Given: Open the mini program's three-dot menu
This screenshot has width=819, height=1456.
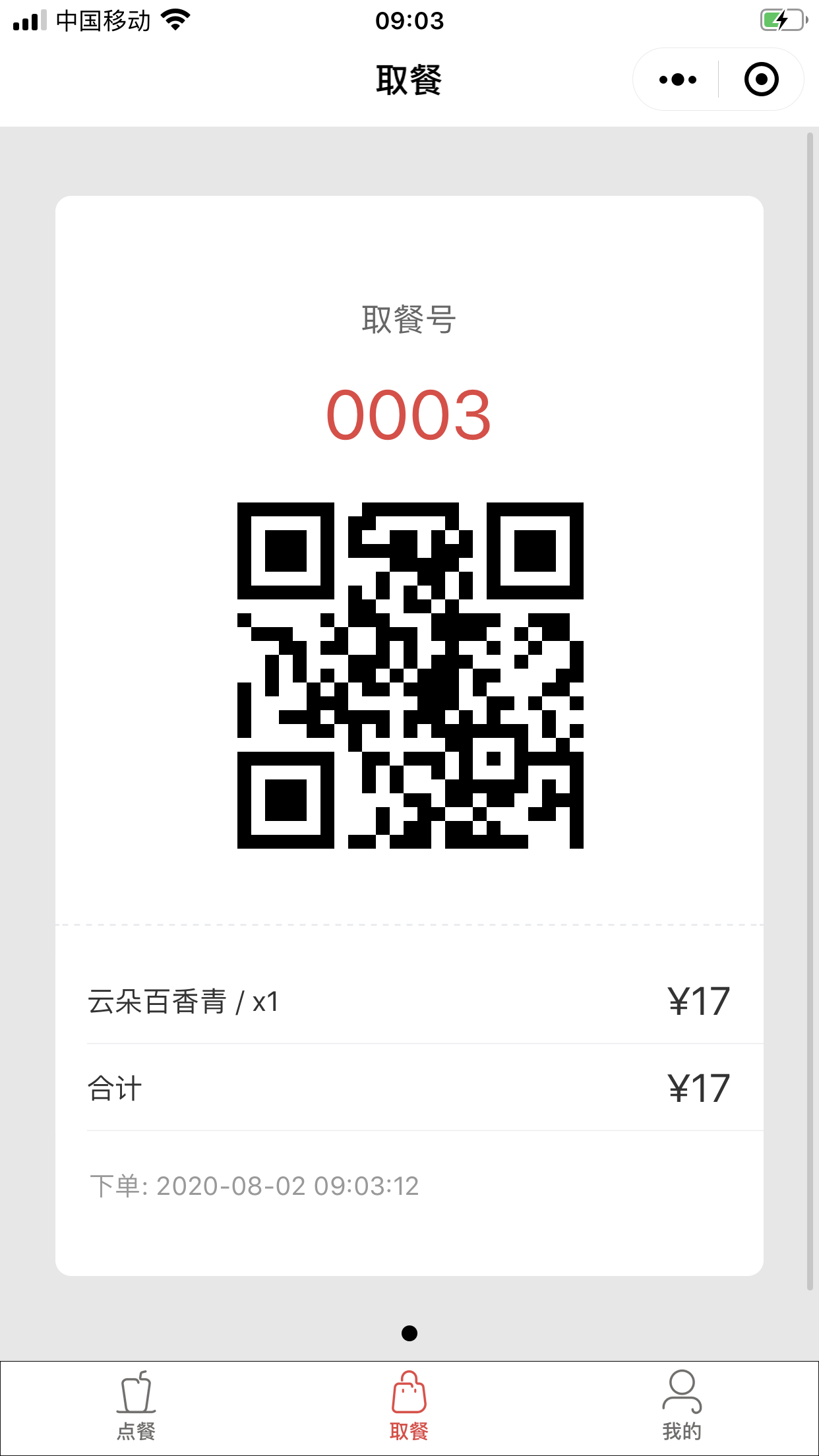Looking at the screenshot, I should point(677,80).
